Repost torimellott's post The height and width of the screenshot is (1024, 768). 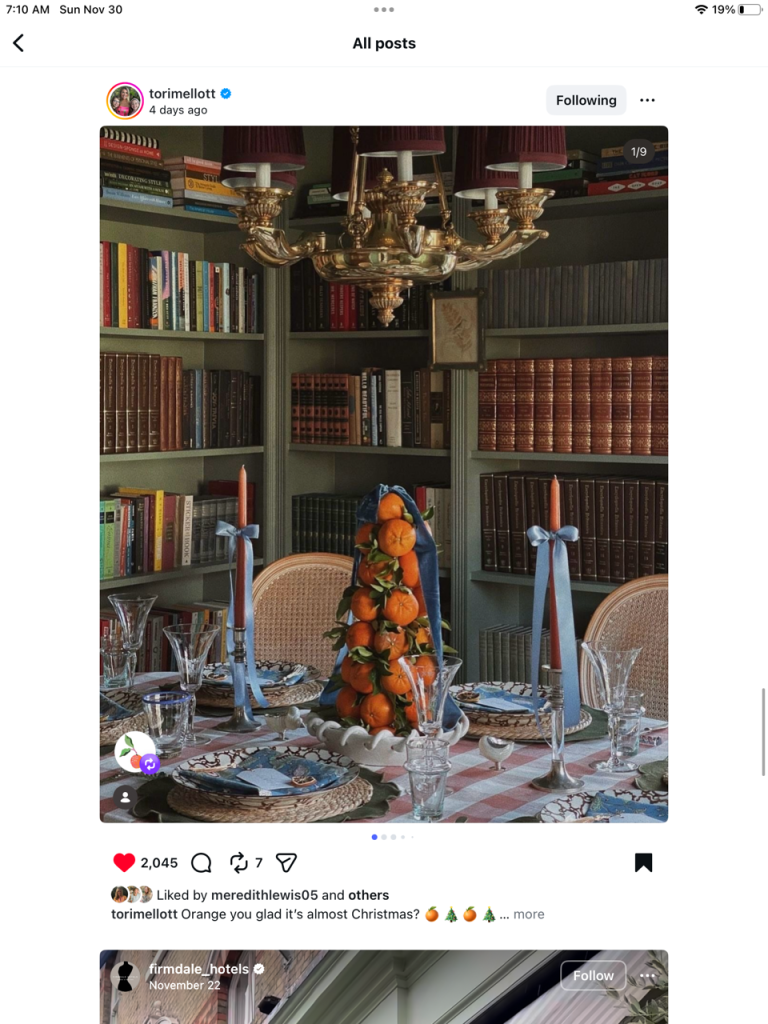[x=239, y=862]
